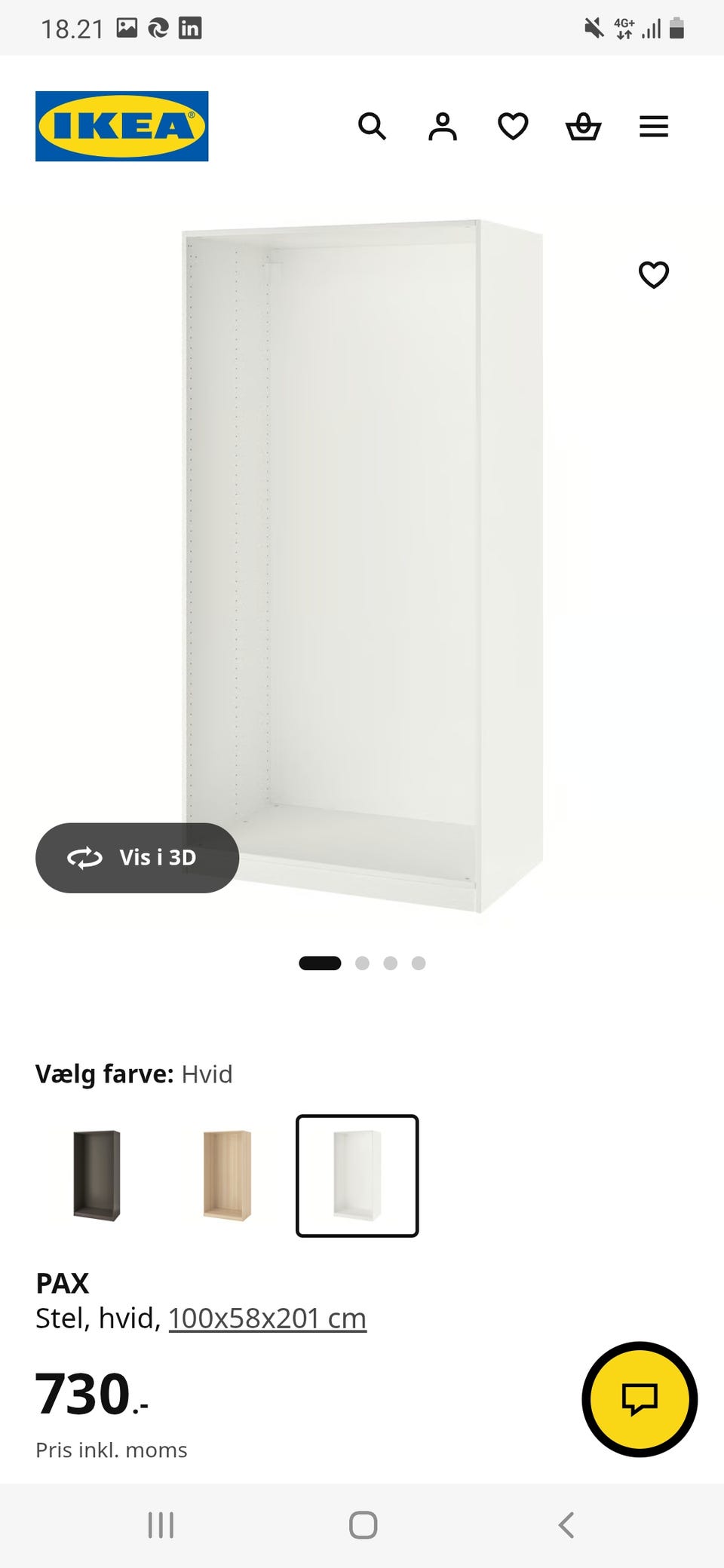This screenshot has width=724, height=1568.
Task: Select the fourth carousel indicator dot
Action: coord(419,963)
